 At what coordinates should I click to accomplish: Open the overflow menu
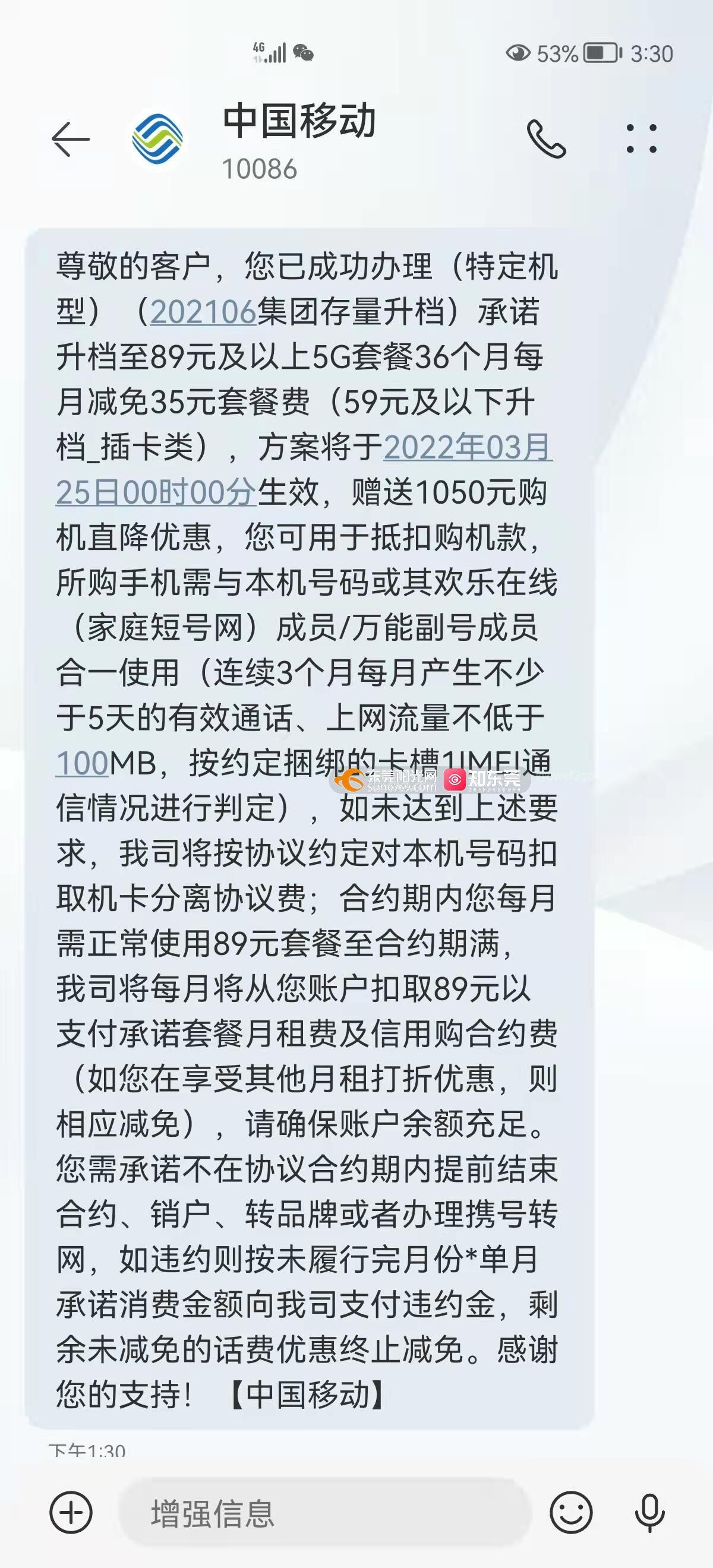pyautogui.click(x=641, y=139)
